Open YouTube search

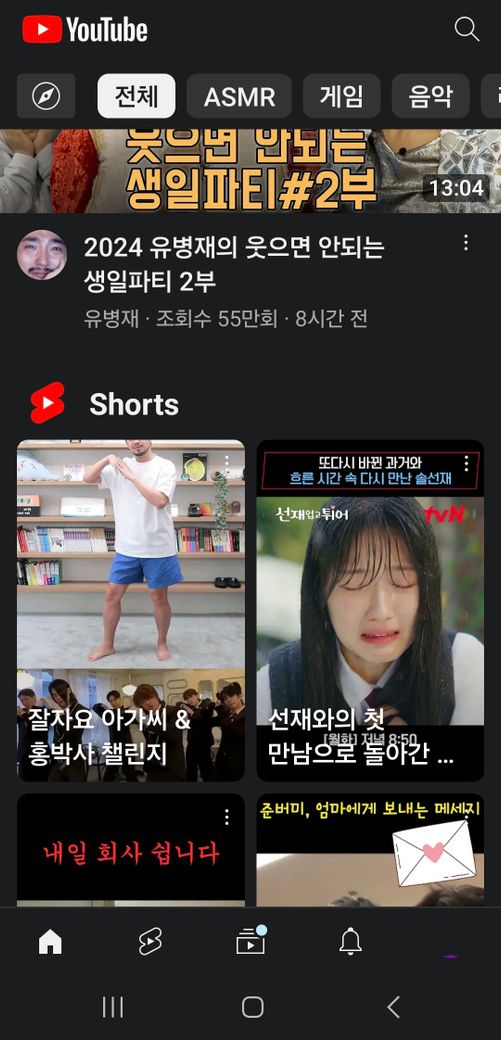[466, 30]
